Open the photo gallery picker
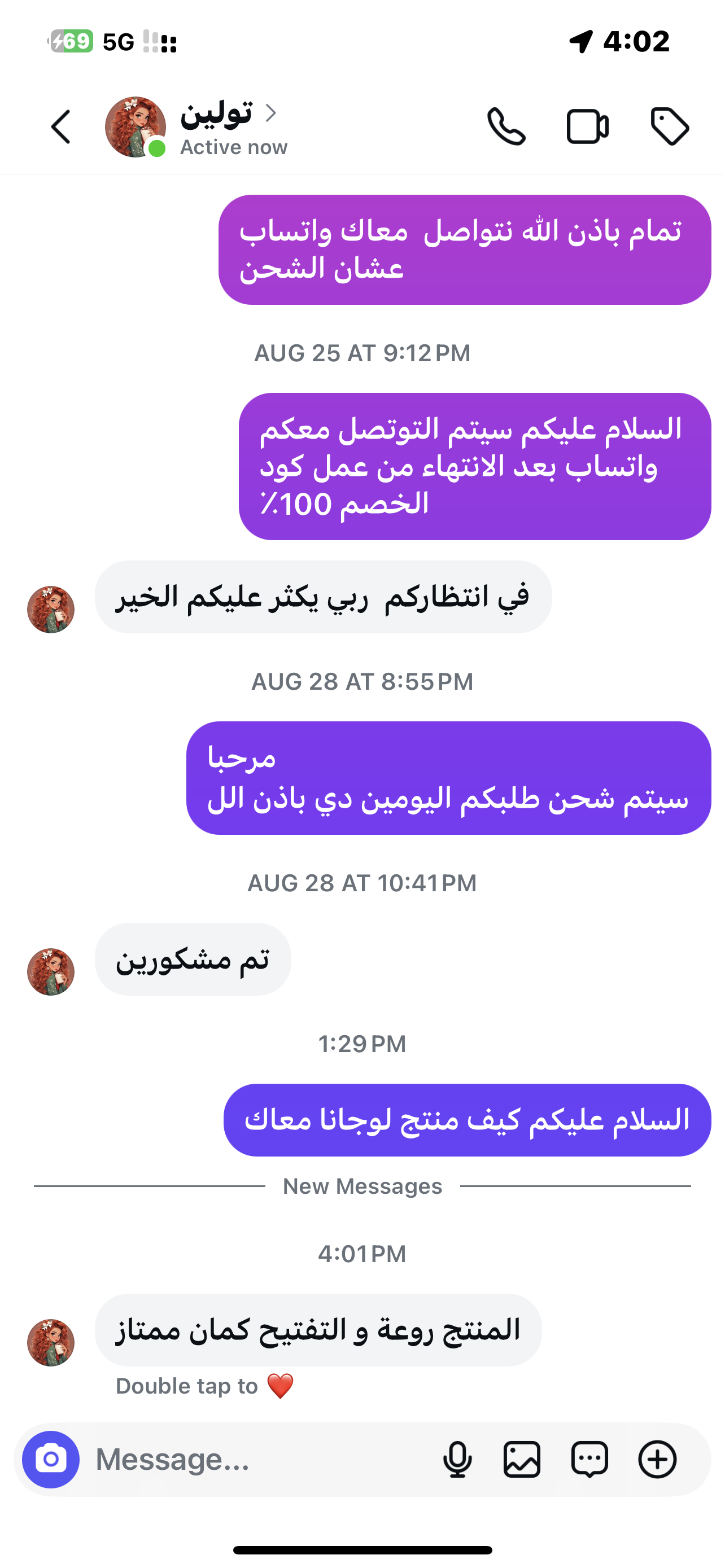725x1568 pixels. click(522, 1460)
